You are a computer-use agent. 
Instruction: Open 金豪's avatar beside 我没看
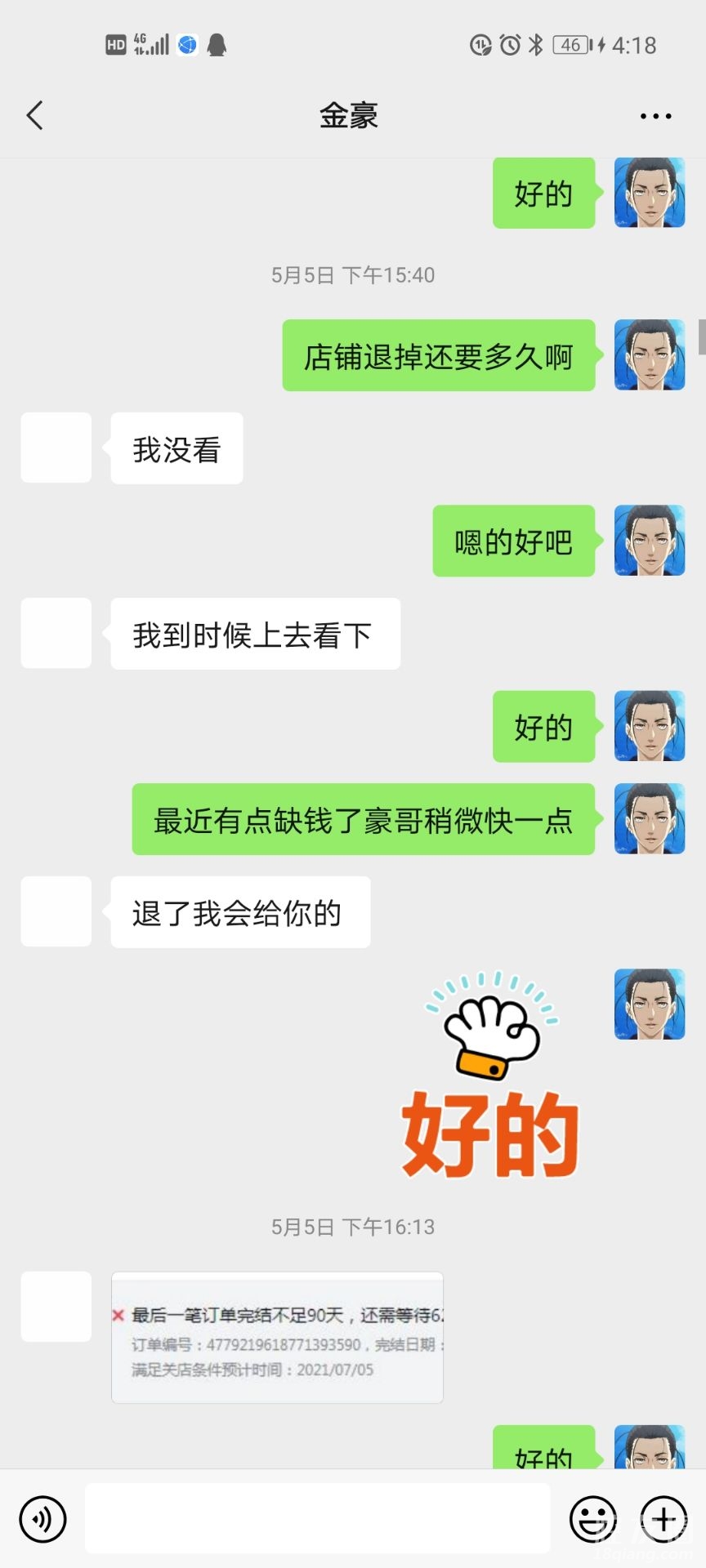point(56,448)
